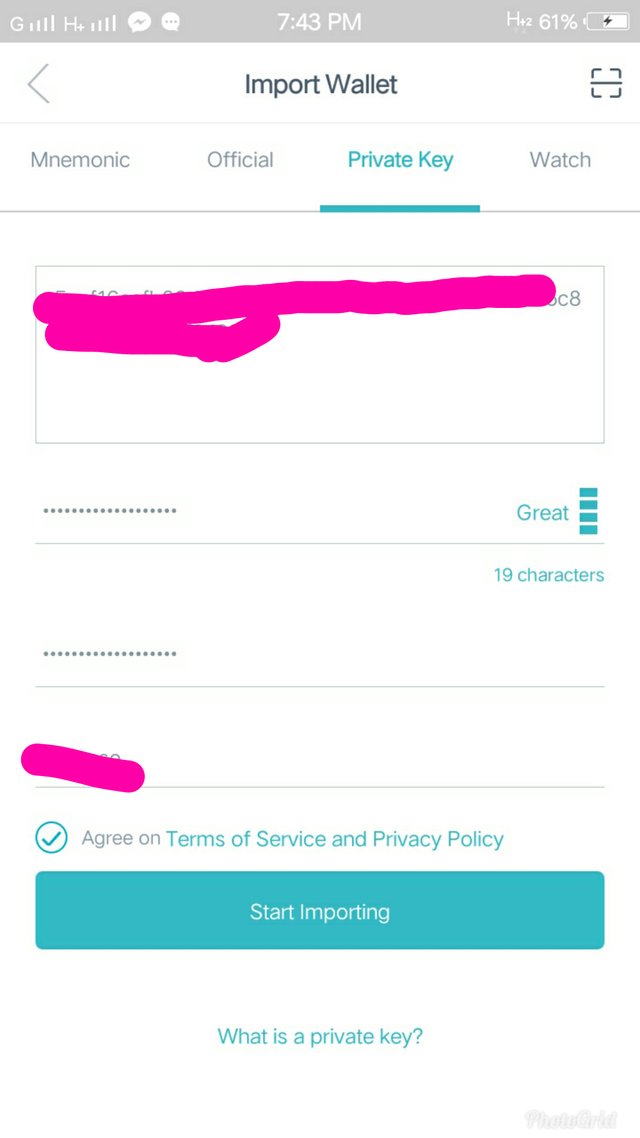
Task: Switch to the Mnemonic tab
Action: pyautogui.click(x=80, y=160)
